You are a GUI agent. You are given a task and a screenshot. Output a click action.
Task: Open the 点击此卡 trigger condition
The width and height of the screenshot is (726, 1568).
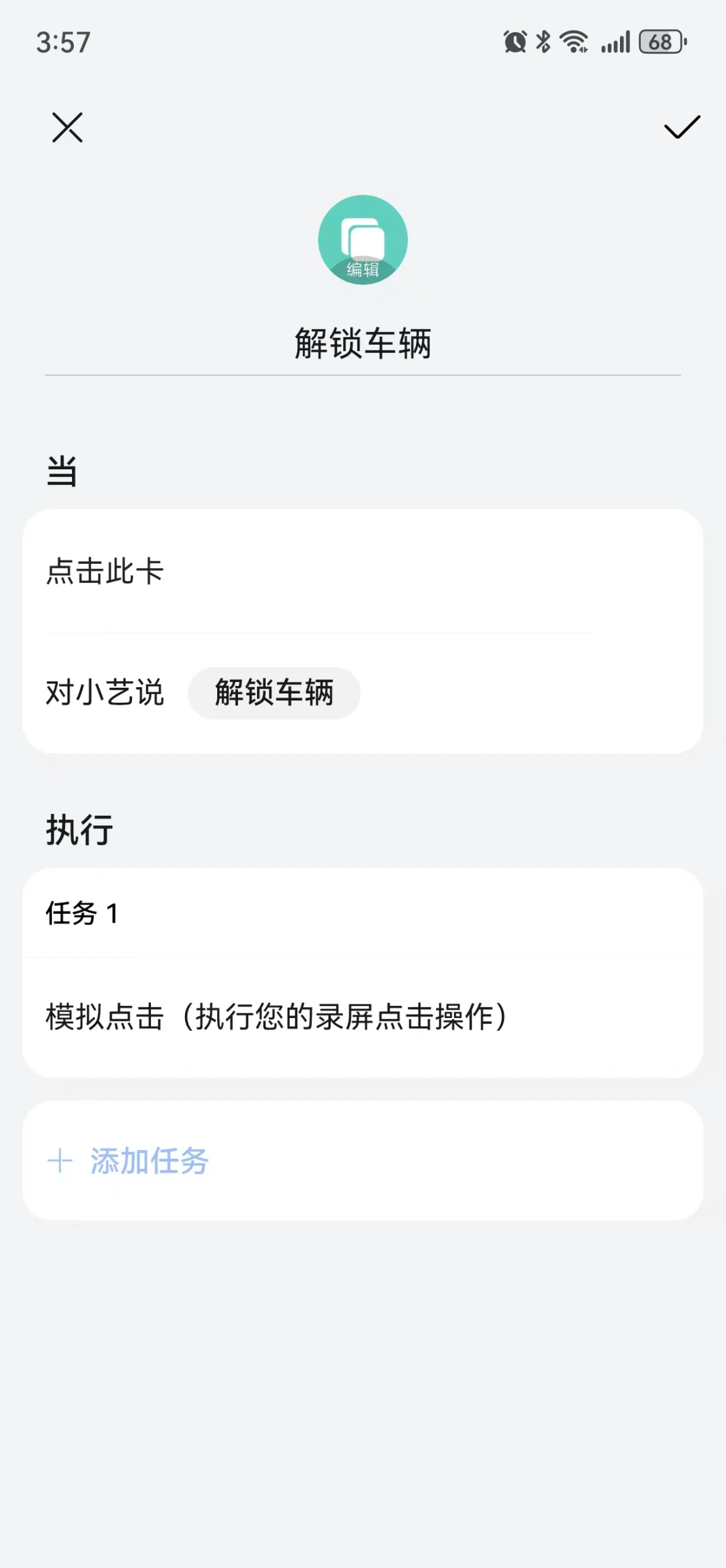pyautogui.click(x=363, y=571)
